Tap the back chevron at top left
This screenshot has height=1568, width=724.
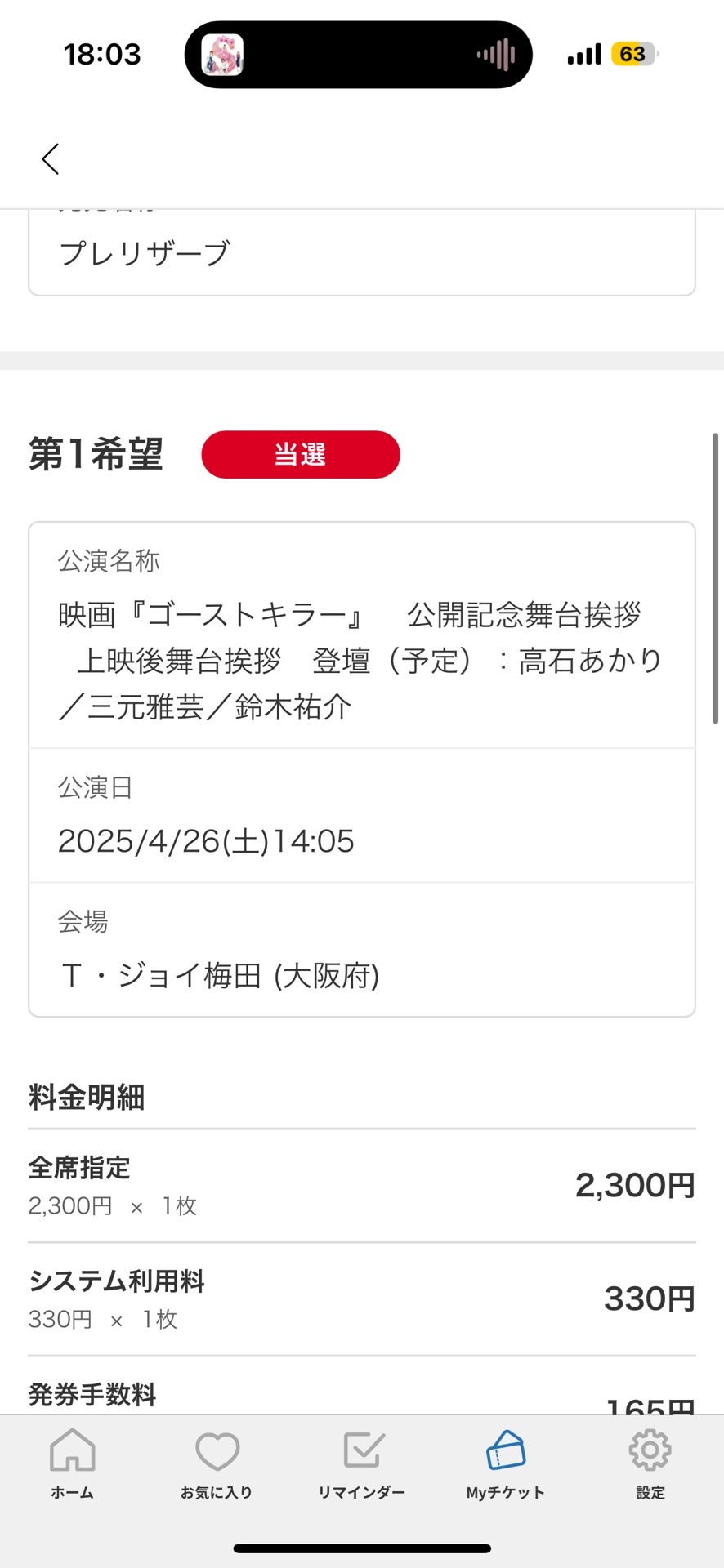(49, 159)
